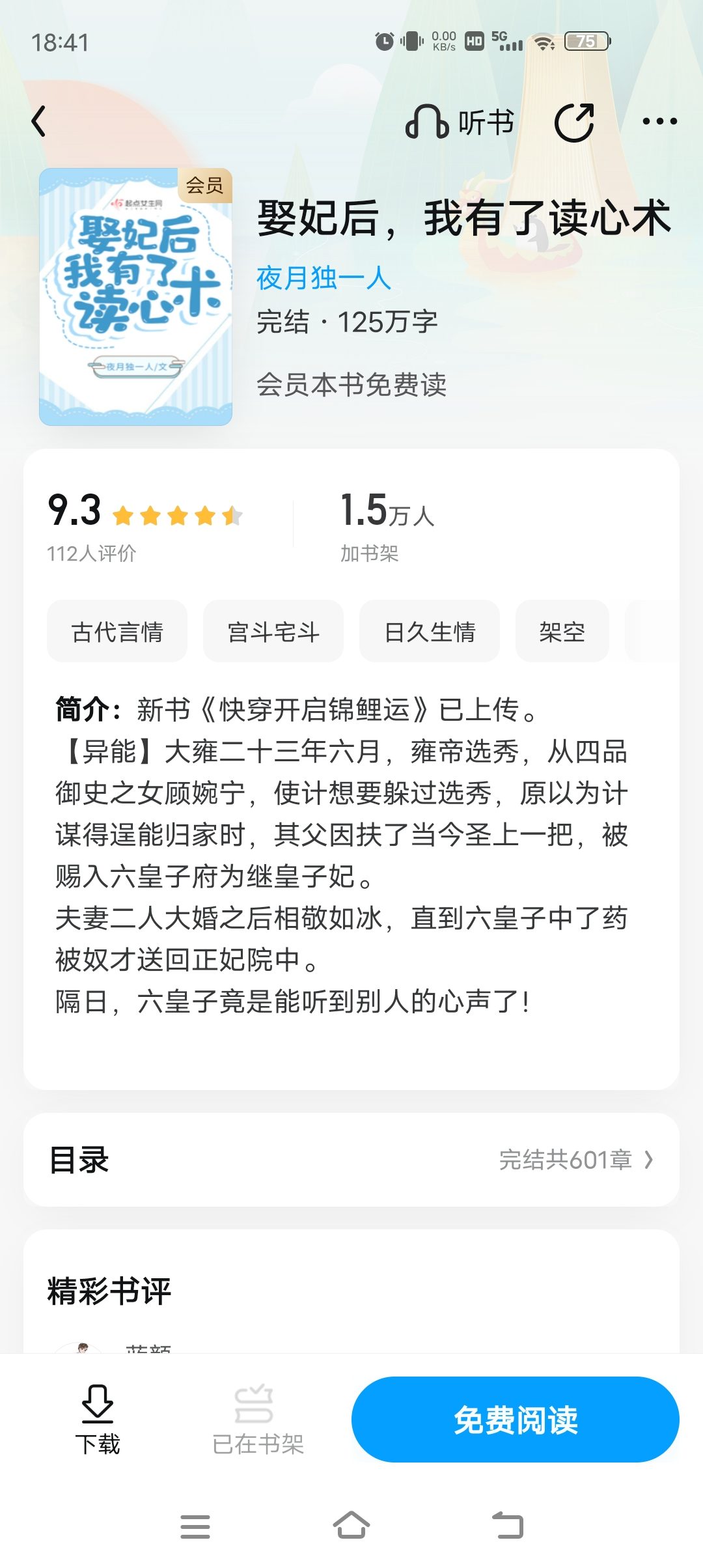Tap the 已在书架 bookshelf button
This screenshot has width=703, height=1568.
point(258,1420)
